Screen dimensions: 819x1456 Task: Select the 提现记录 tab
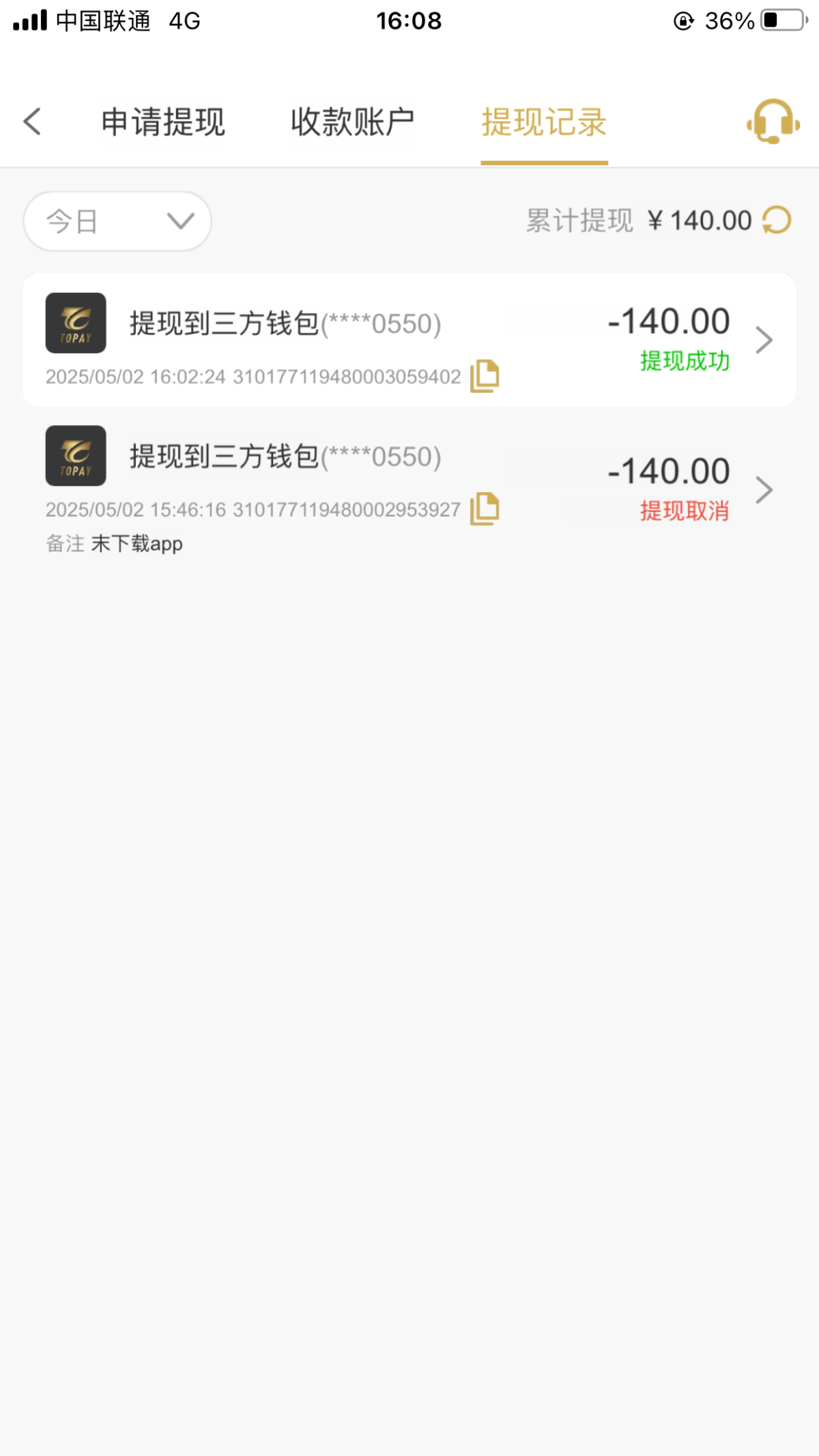point(544,123)
